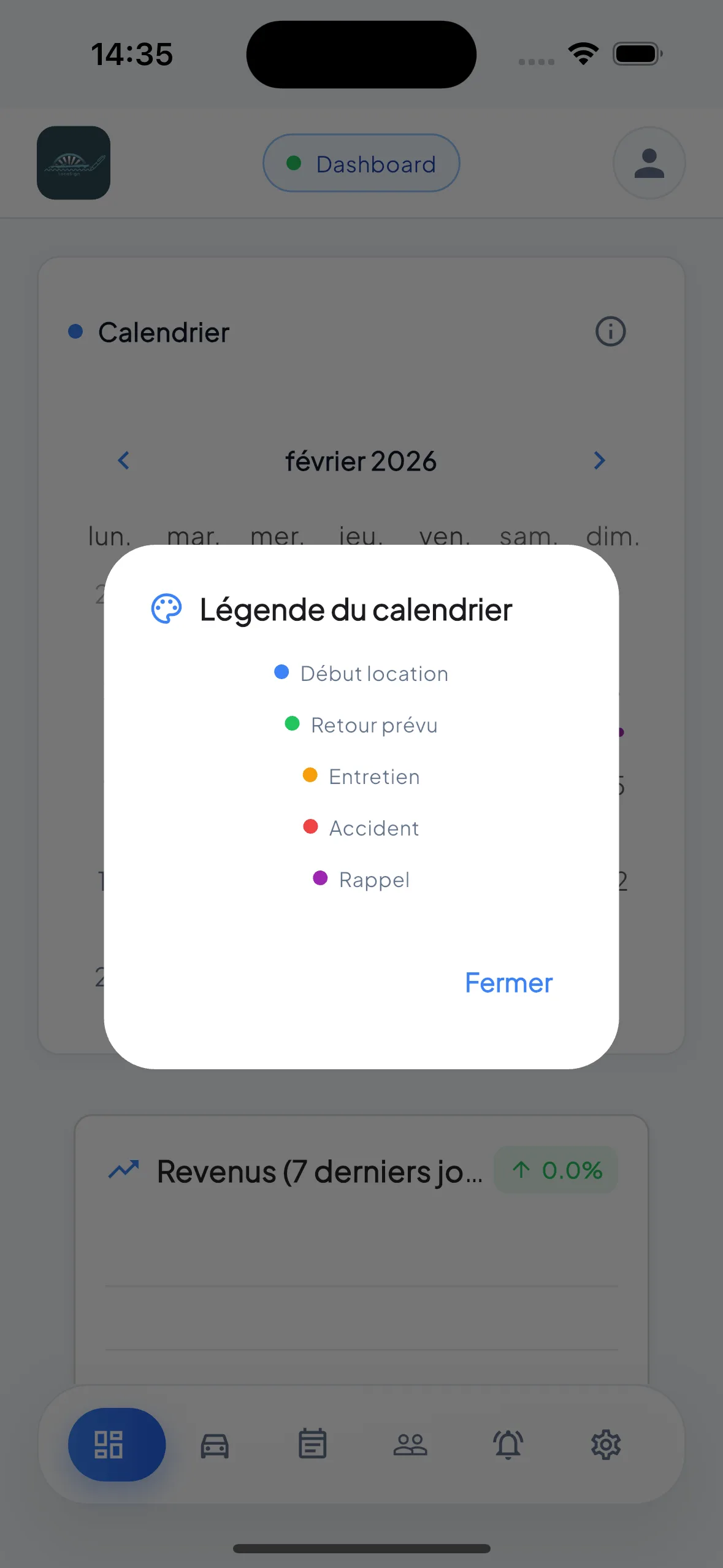The image size is (723, 1568).
Task: Open the dashboard tab in bottom navigation
Action: [116, 1443]
